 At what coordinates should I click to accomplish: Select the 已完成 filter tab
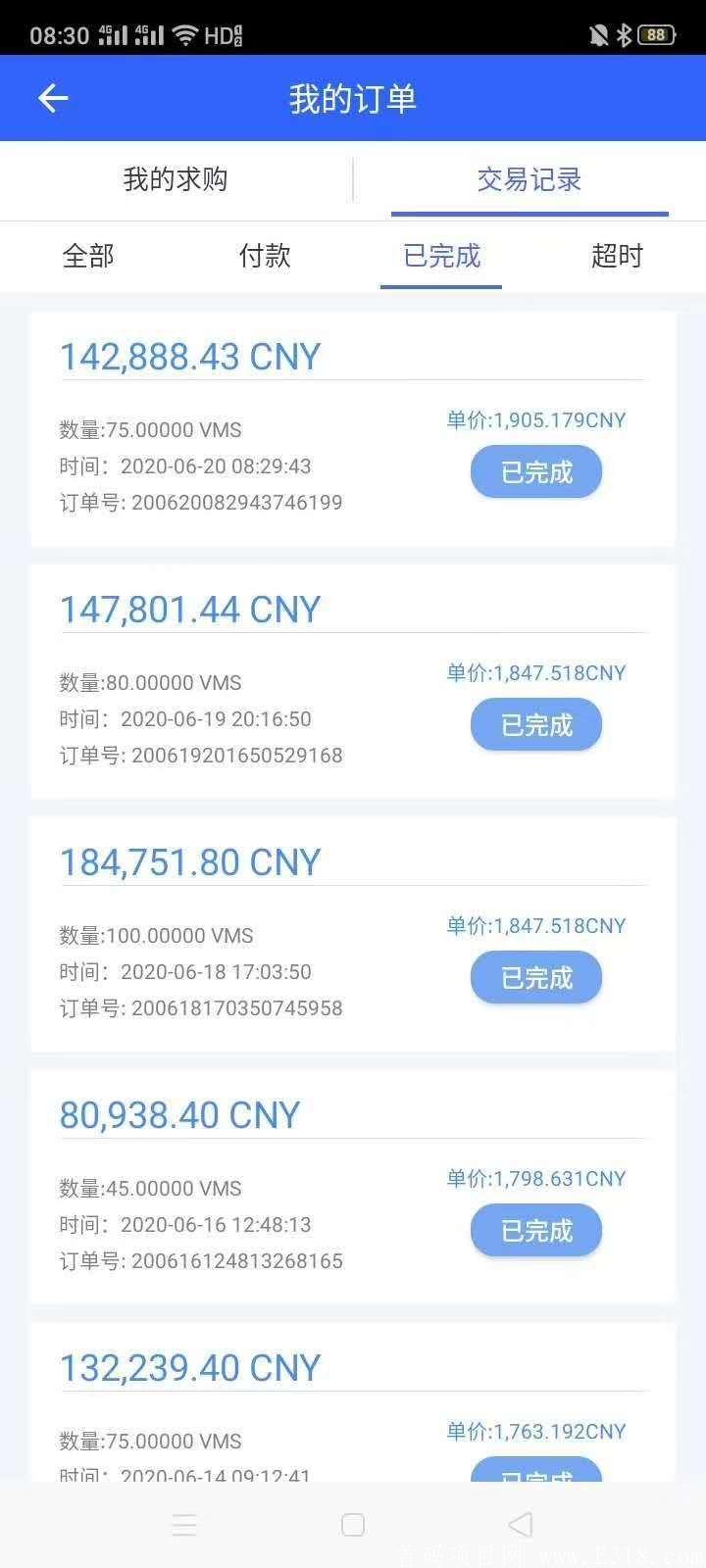(439, 256)
